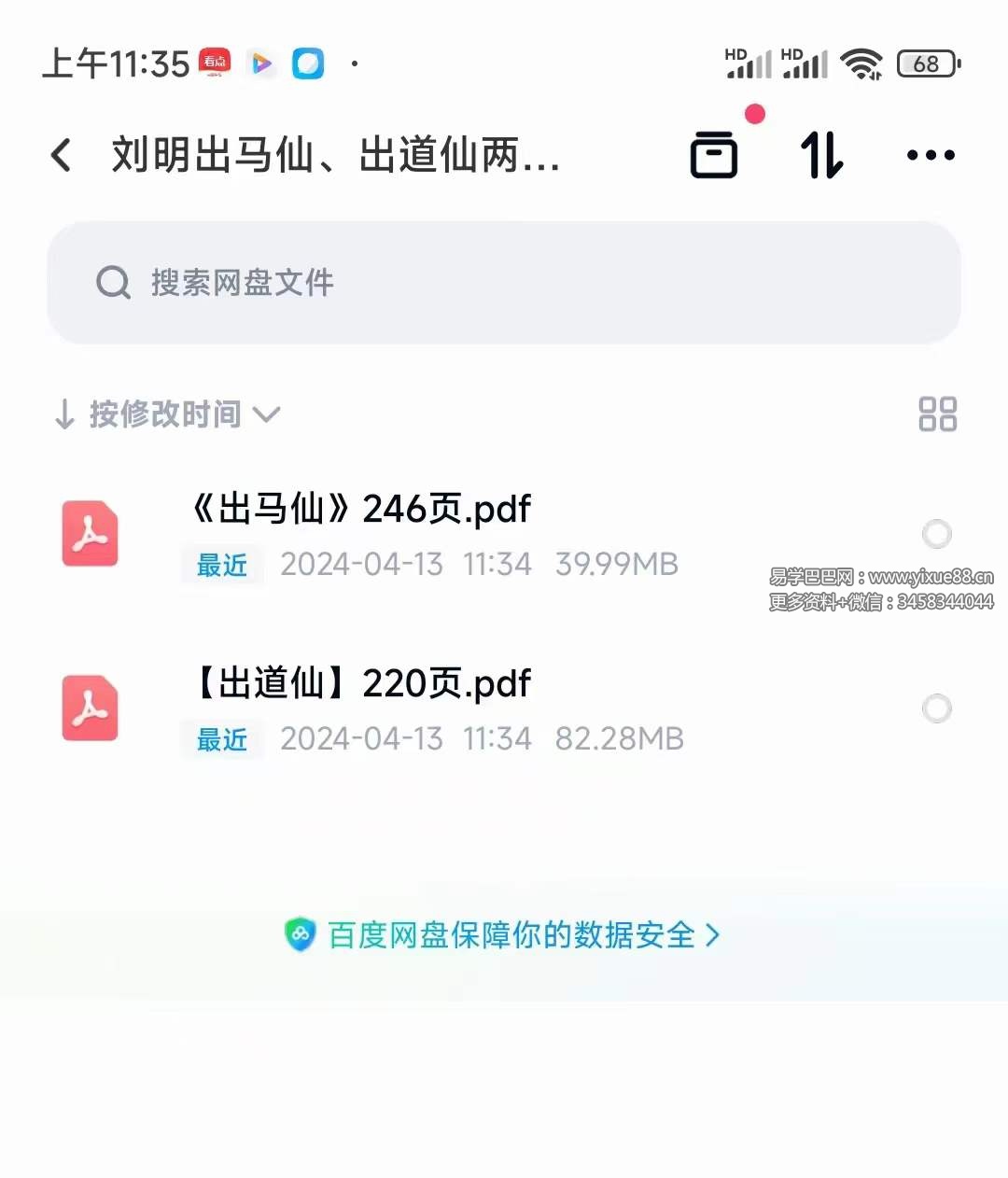
Task: Check battery level indicator showing 68
Action: (x=927, y=63)
